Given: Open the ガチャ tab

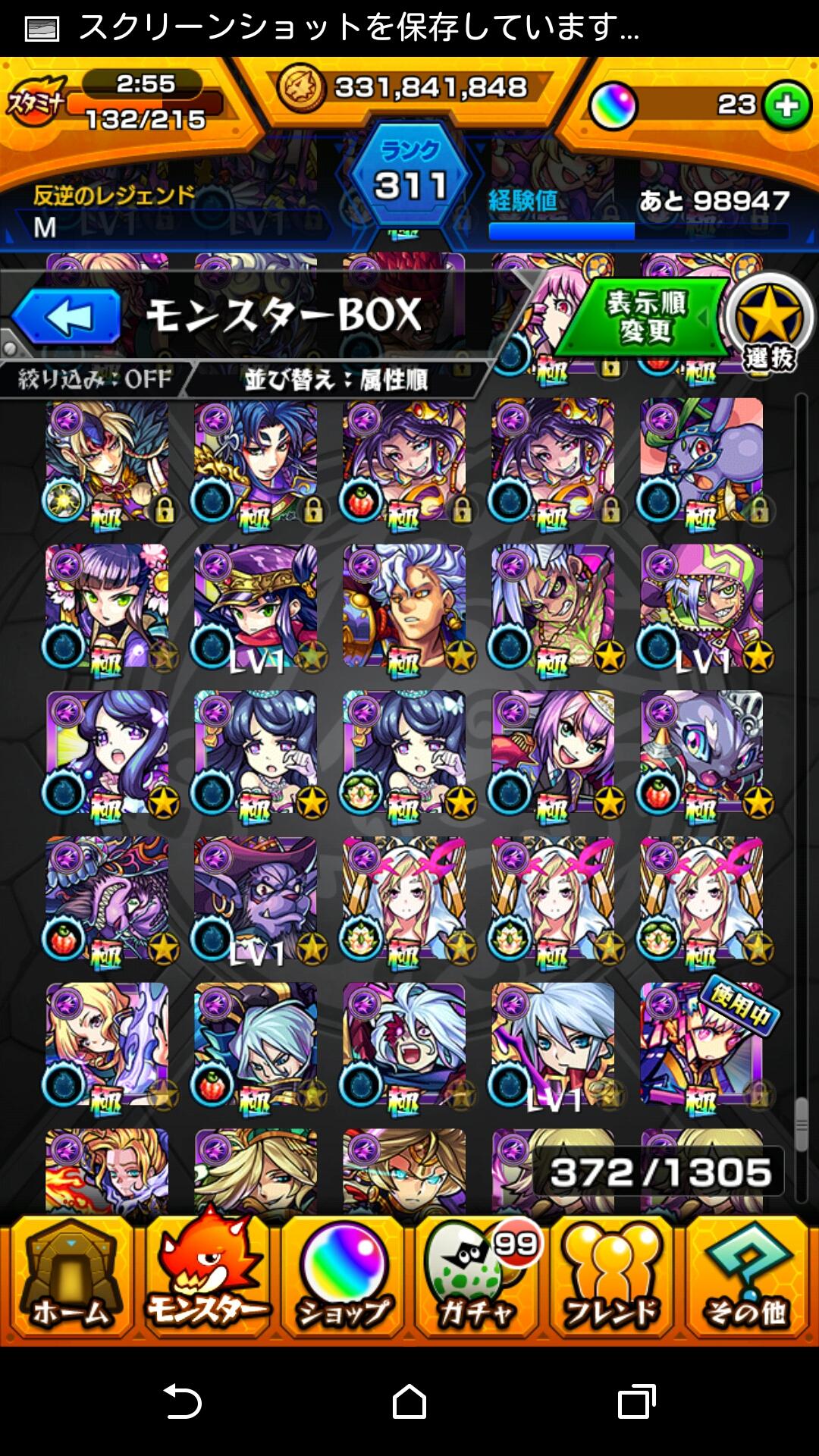Looking at the screenshot, I should point(477,1277).
